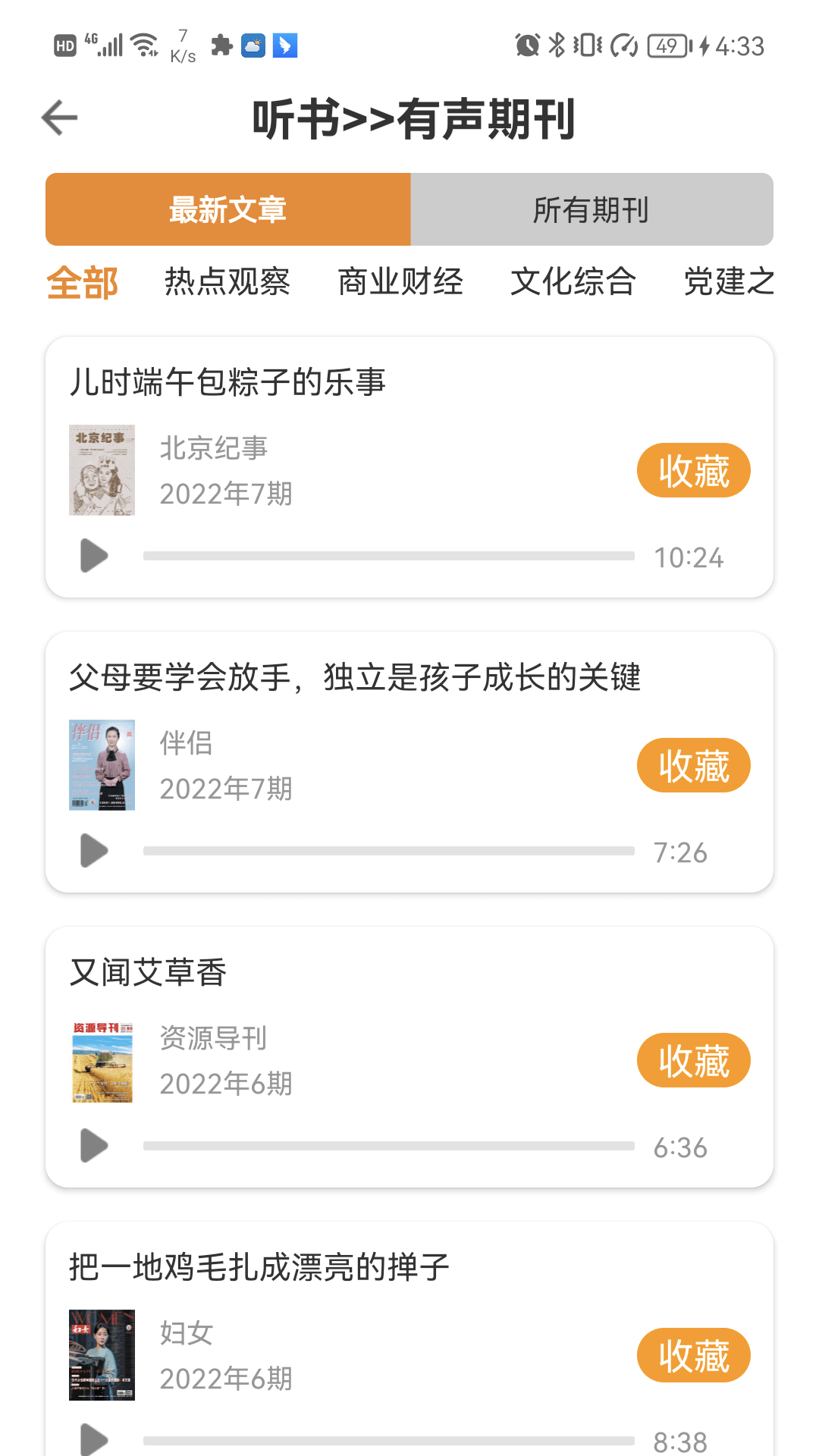Tap the back arrow to return

click(x=58, y=117)
